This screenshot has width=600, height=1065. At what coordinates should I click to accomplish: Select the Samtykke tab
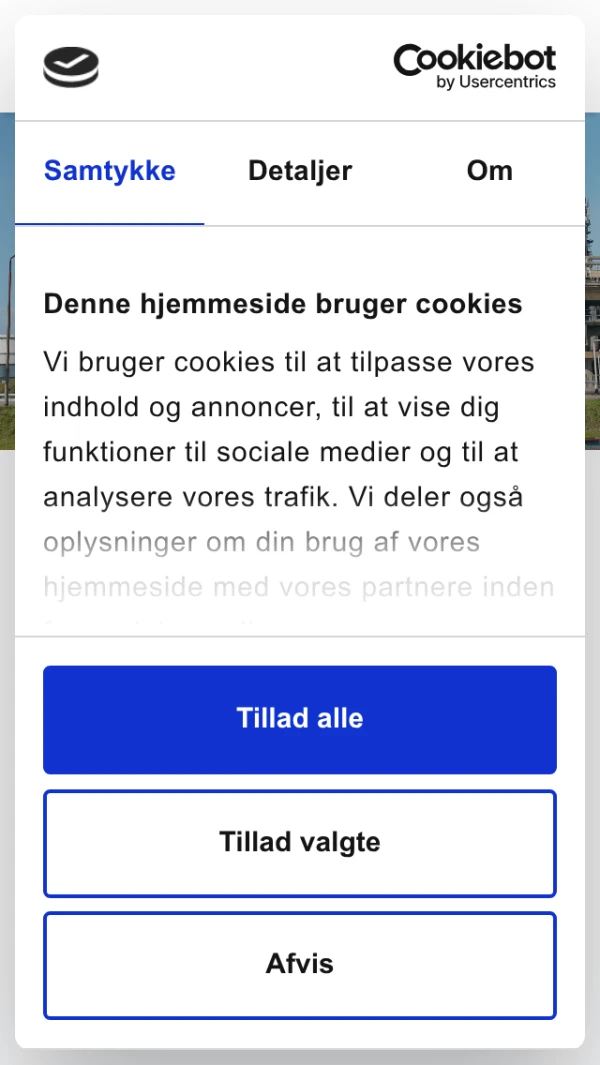[x=110, y=171]
